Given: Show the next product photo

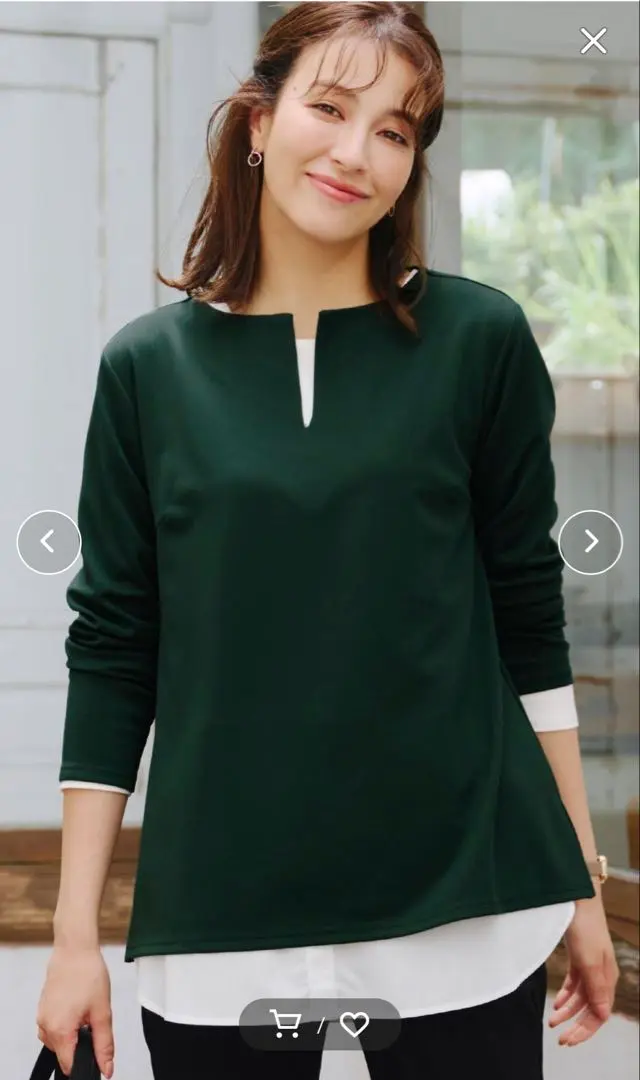Looking at the screenshot, I should coord(590,542).
